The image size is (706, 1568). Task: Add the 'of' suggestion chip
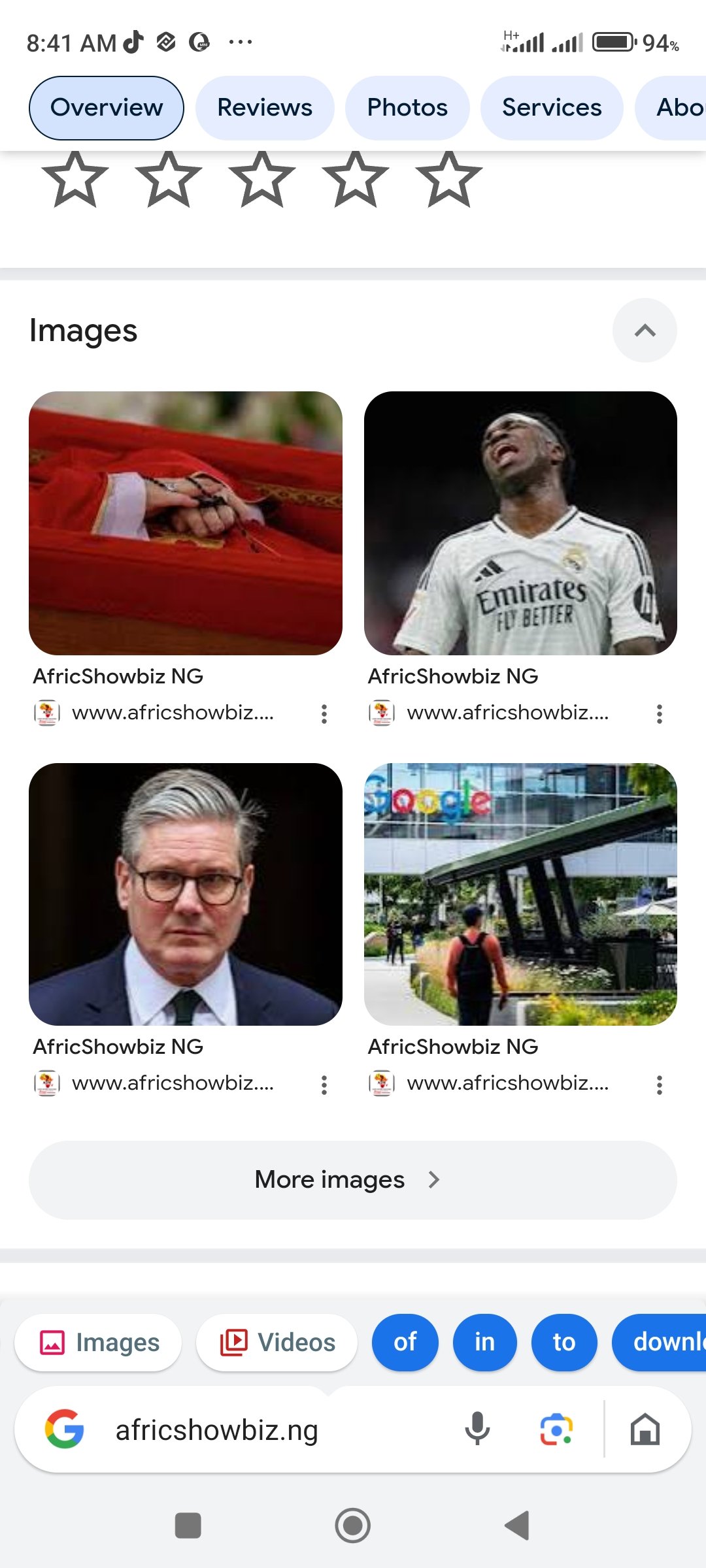click(x=405, y=1342)
